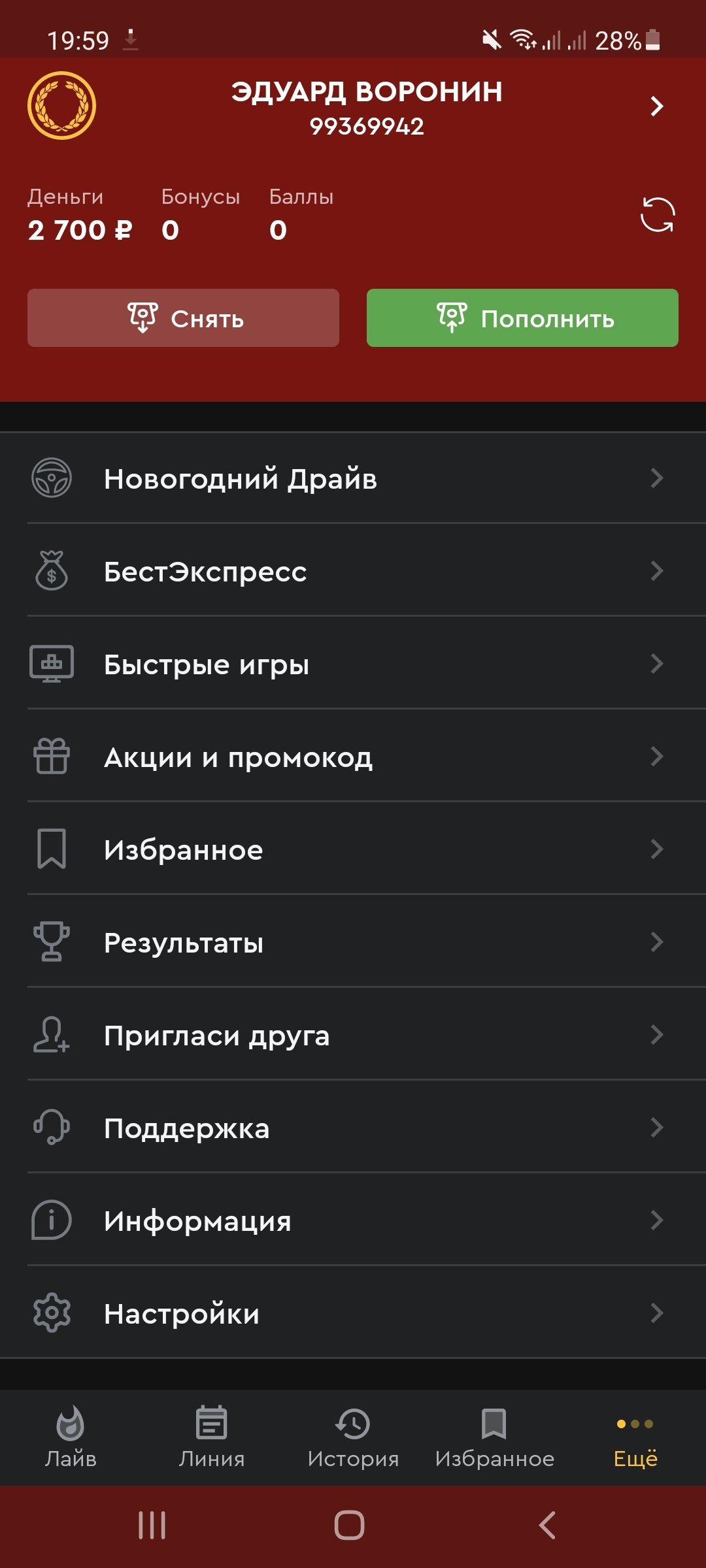Open Пригласи друга
Viewport: 706px width, 1568px height.
353,1036
